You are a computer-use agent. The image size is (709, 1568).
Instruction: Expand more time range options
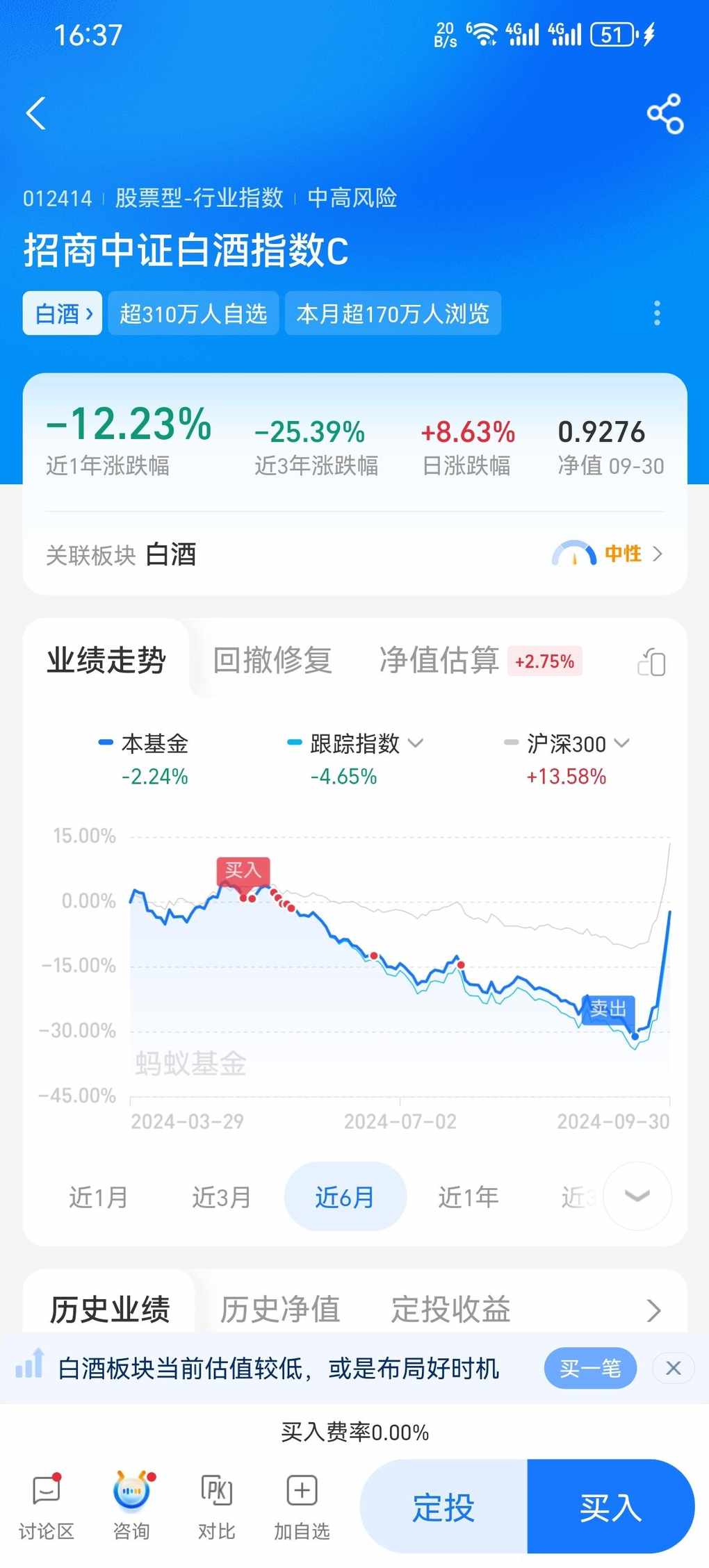click(637, 1196)
